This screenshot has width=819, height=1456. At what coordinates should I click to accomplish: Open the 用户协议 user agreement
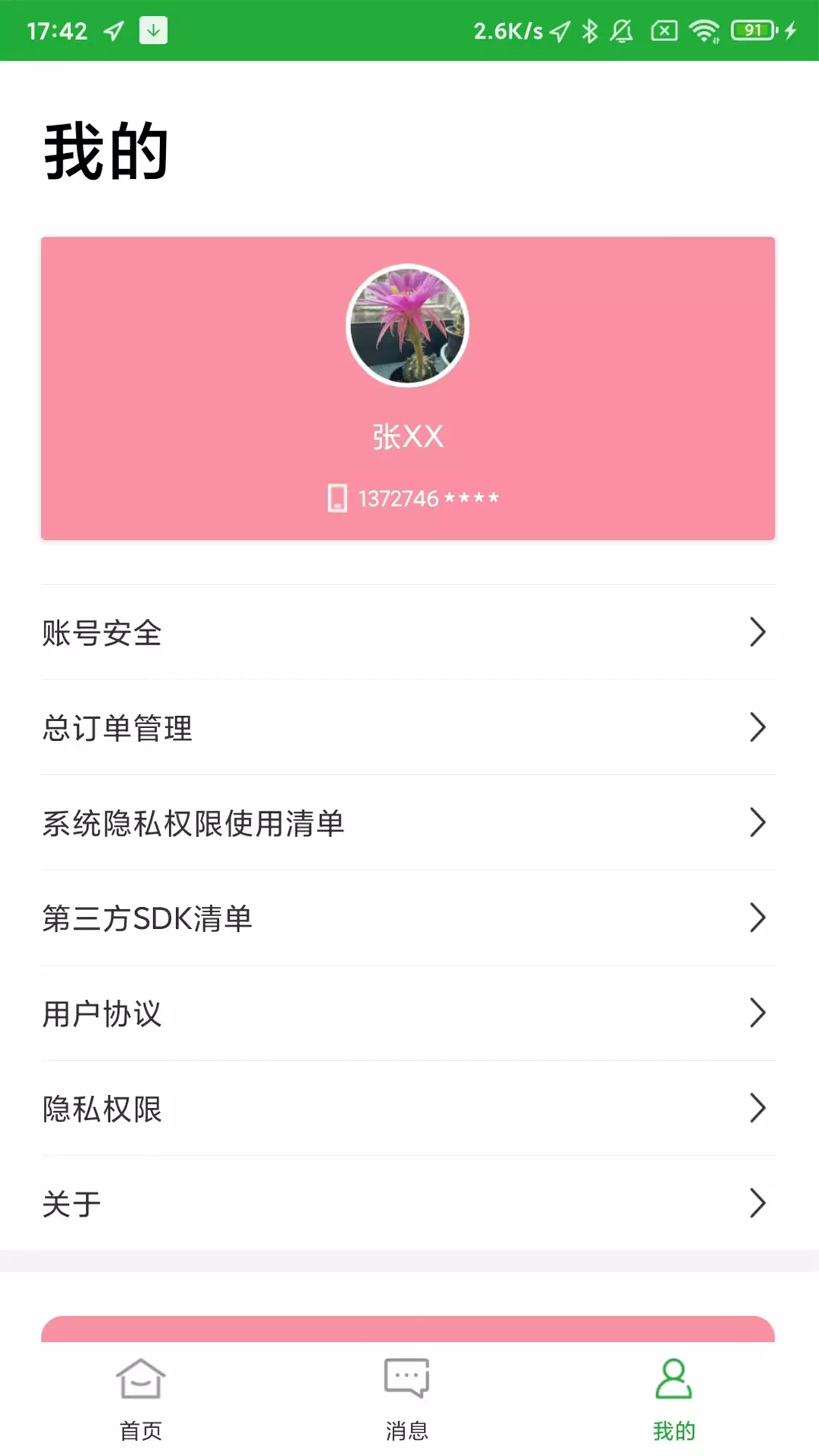[409, 1013]
